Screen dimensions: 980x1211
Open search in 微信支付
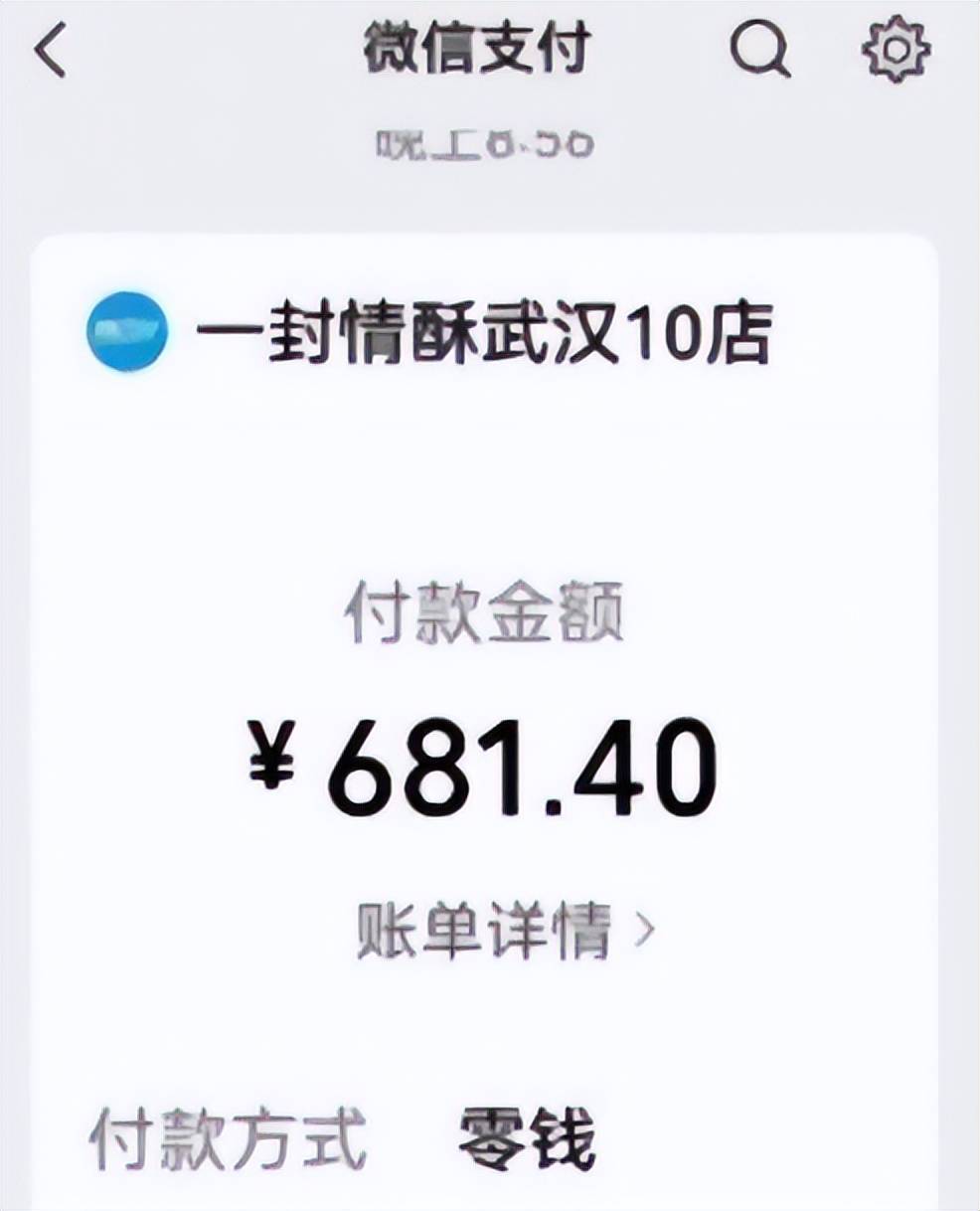tap(760, 49)
